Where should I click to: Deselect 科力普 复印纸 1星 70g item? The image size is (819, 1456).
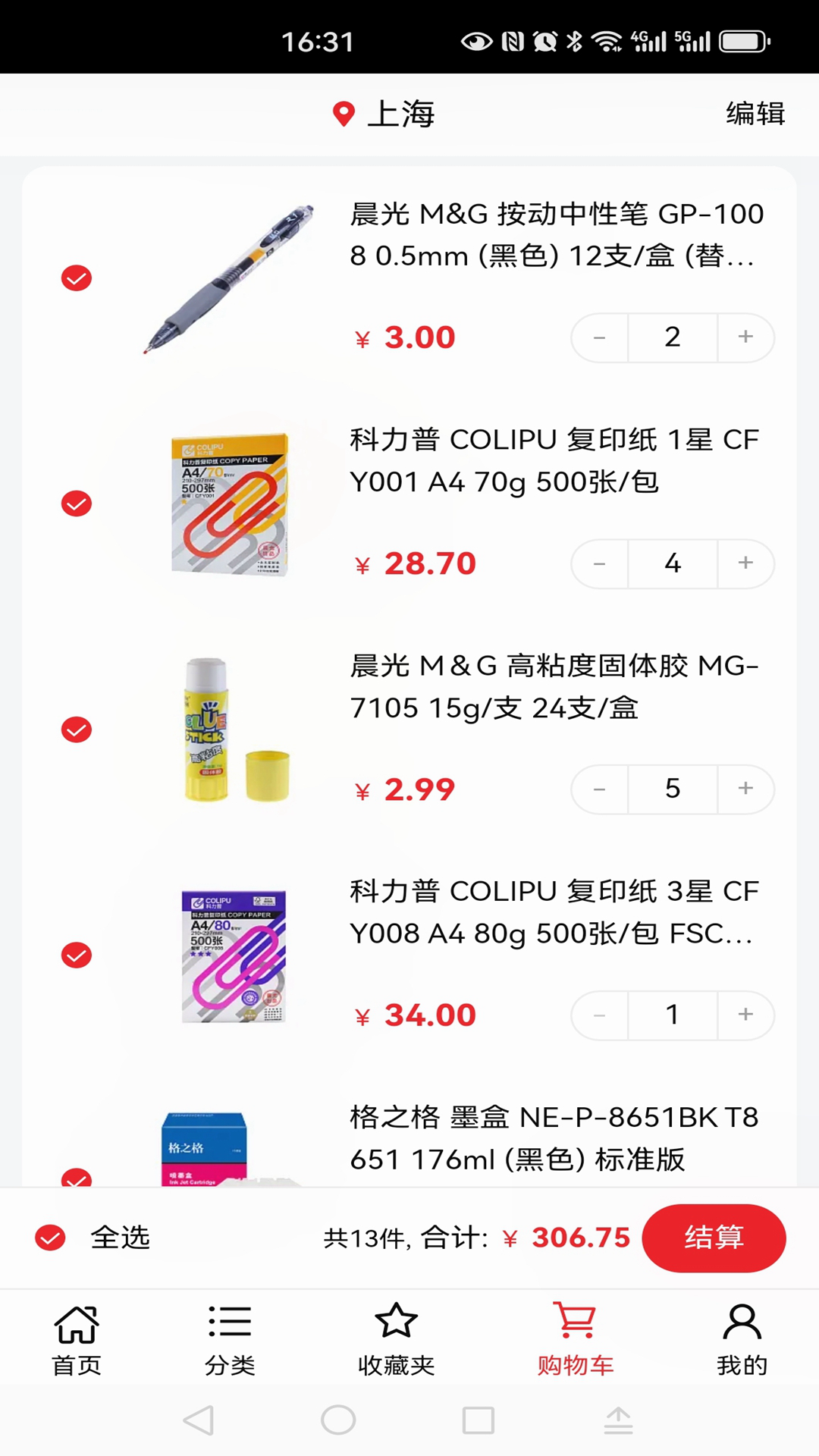[77, 504]
